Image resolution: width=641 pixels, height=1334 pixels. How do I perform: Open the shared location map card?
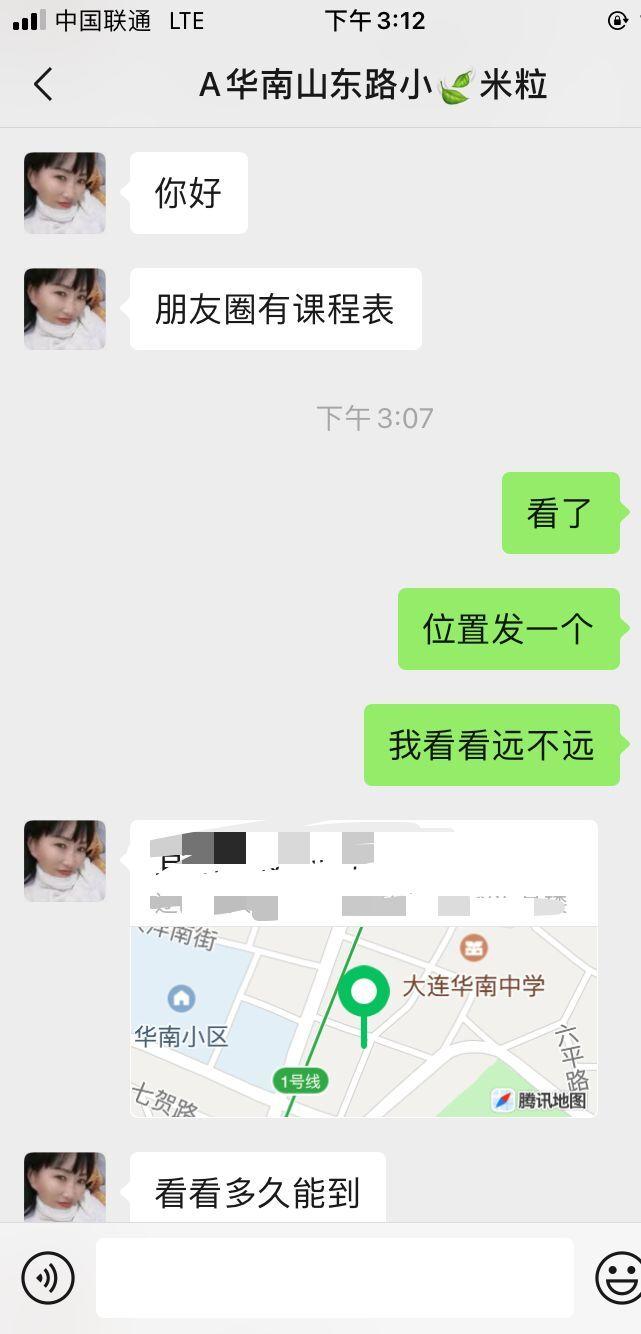pyautogui.click(x=363, y=1018)
